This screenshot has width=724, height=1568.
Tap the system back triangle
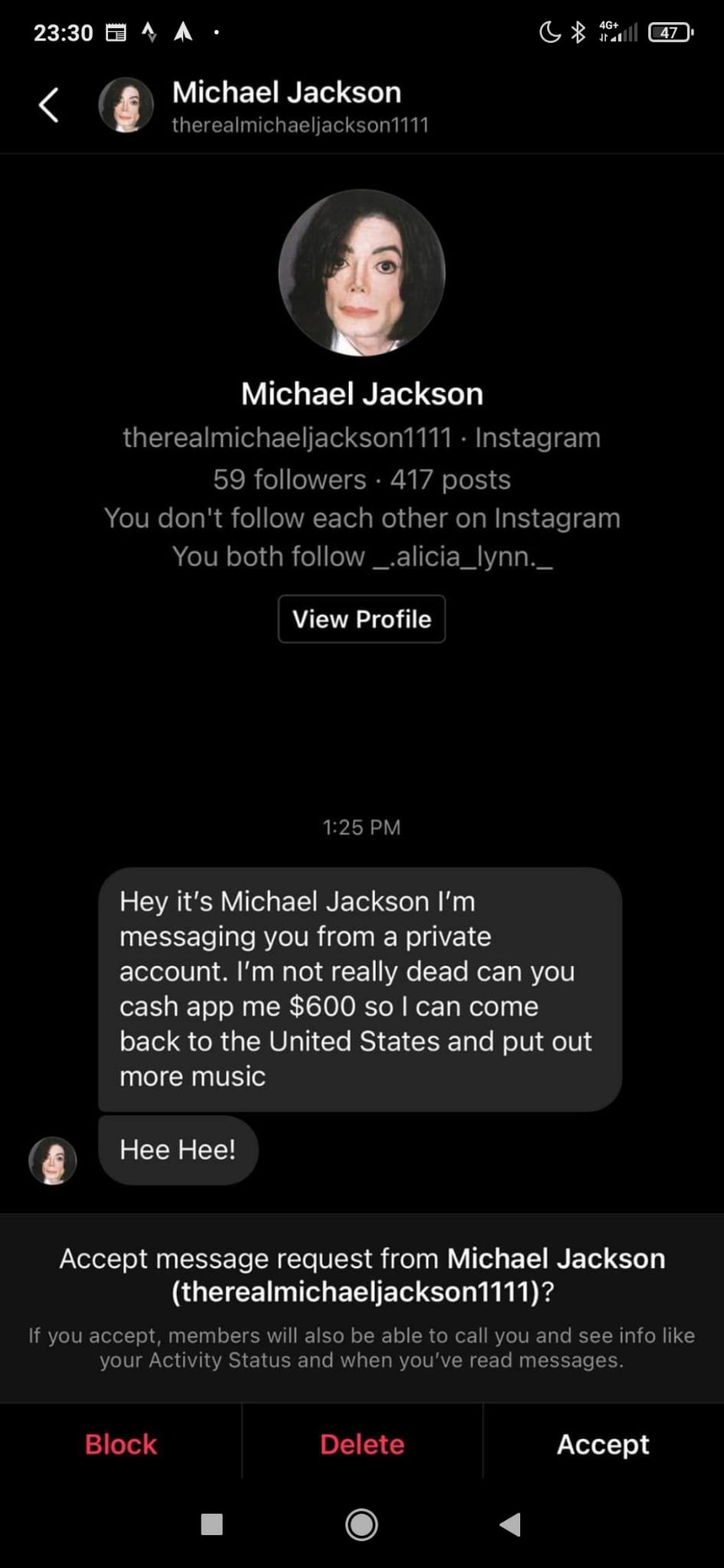pyautogui.click(x=510, y=1524)
